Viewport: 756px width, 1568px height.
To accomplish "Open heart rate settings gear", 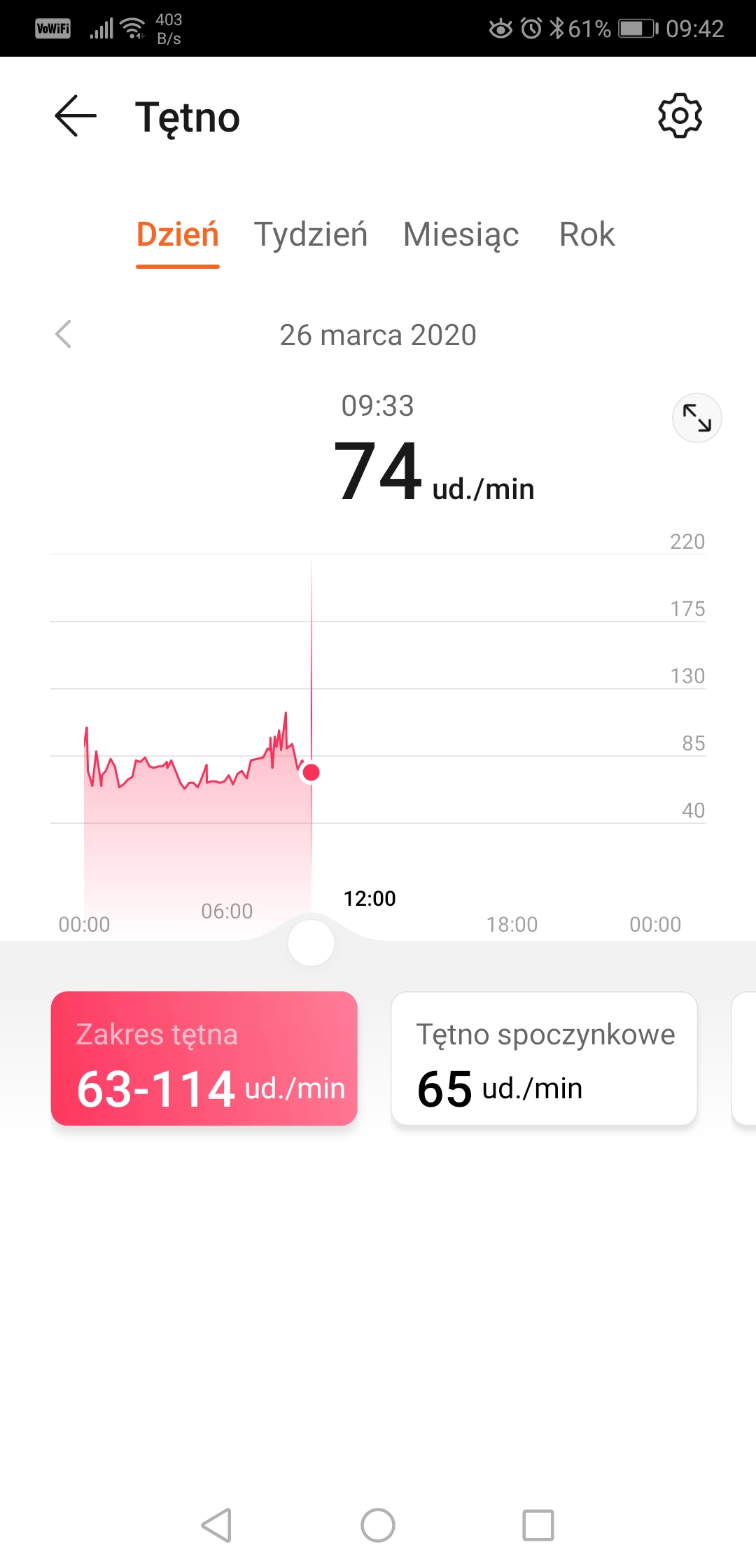I will point(680,115).
